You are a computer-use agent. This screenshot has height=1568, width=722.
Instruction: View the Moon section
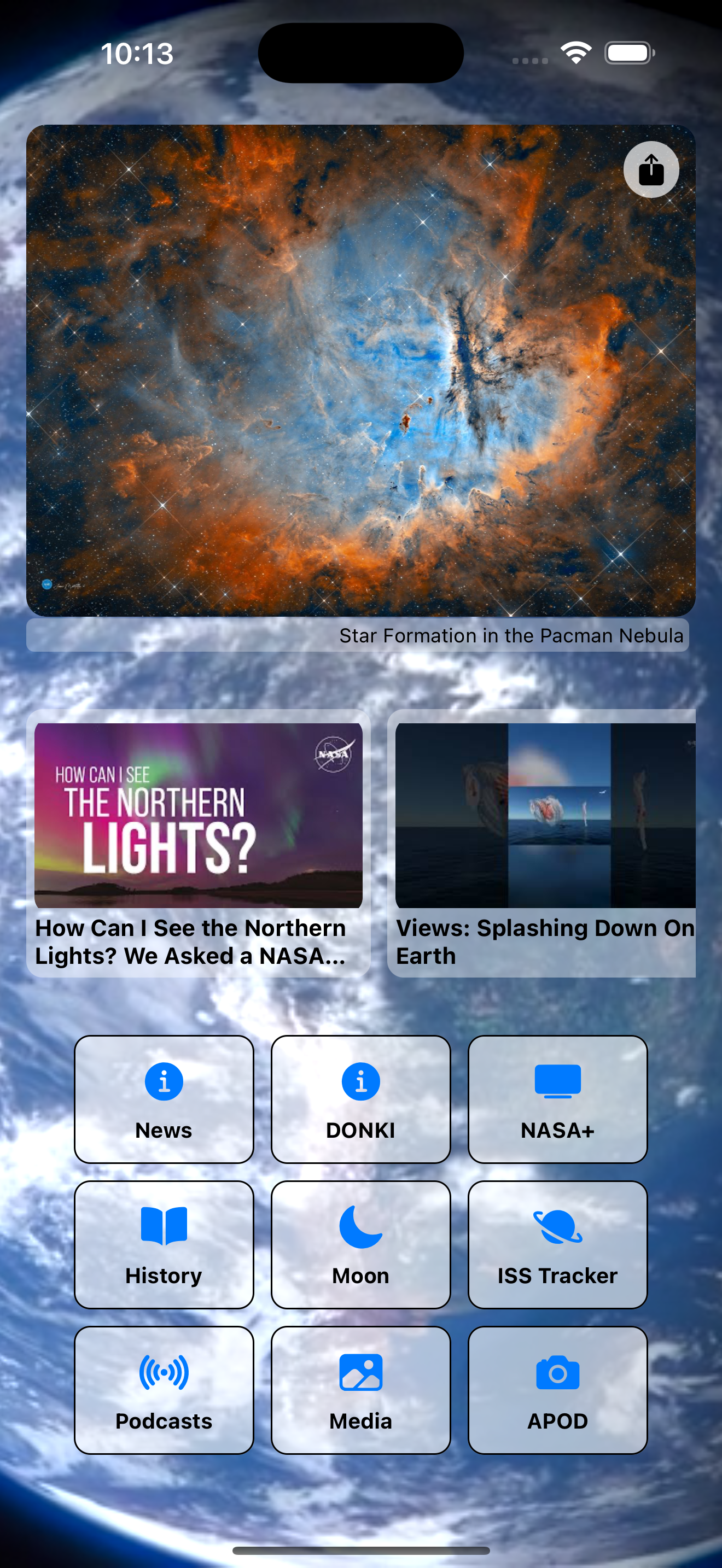click(360, 1245)
